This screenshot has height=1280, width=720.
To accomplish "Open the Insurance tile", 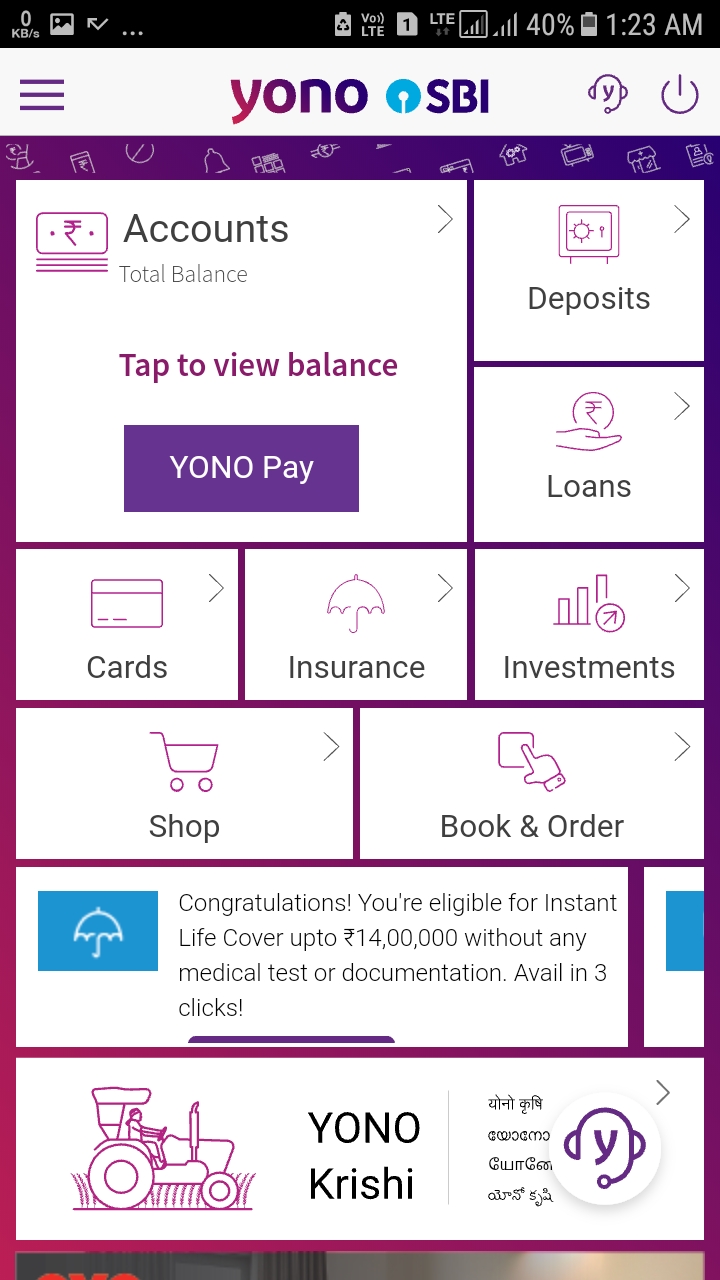I will click(356, 625).
